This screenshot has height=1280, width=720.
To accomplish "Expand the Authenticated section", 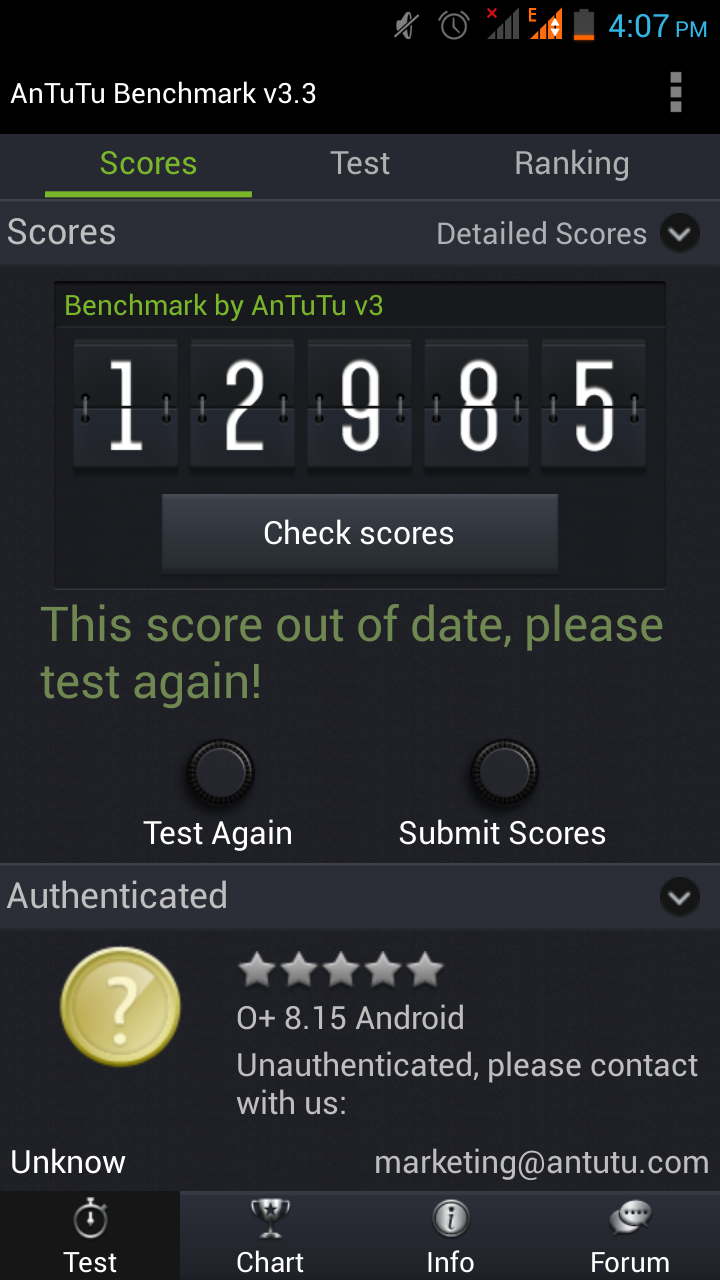I will (x=679, y=897).
